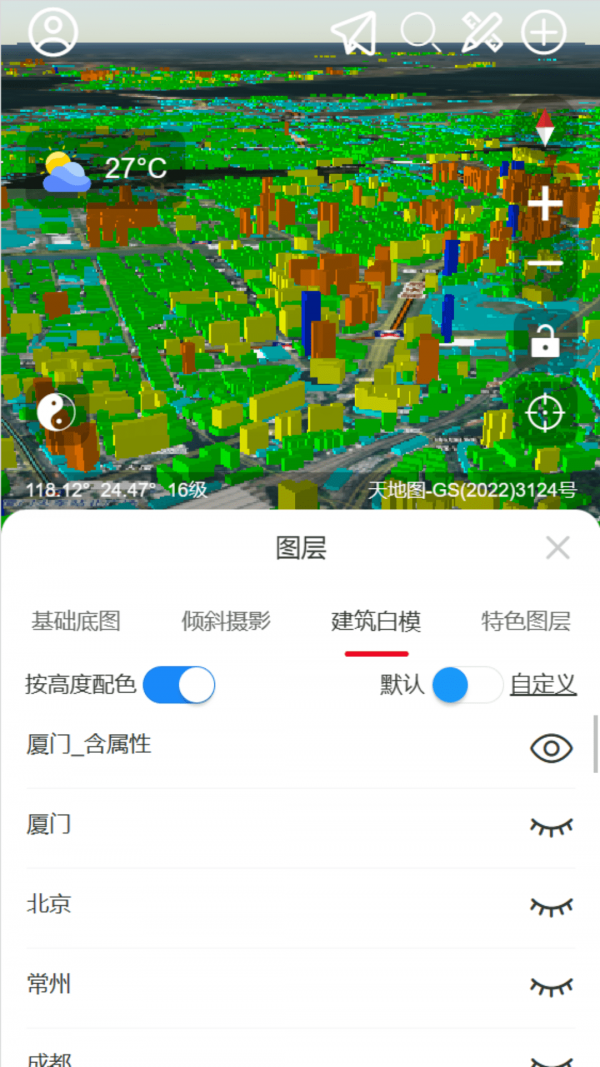Image resolution: width=600 pixels, height=1067 pixels.
Task: Open the measuring tools icon
Action: click(x=482, y=32)
